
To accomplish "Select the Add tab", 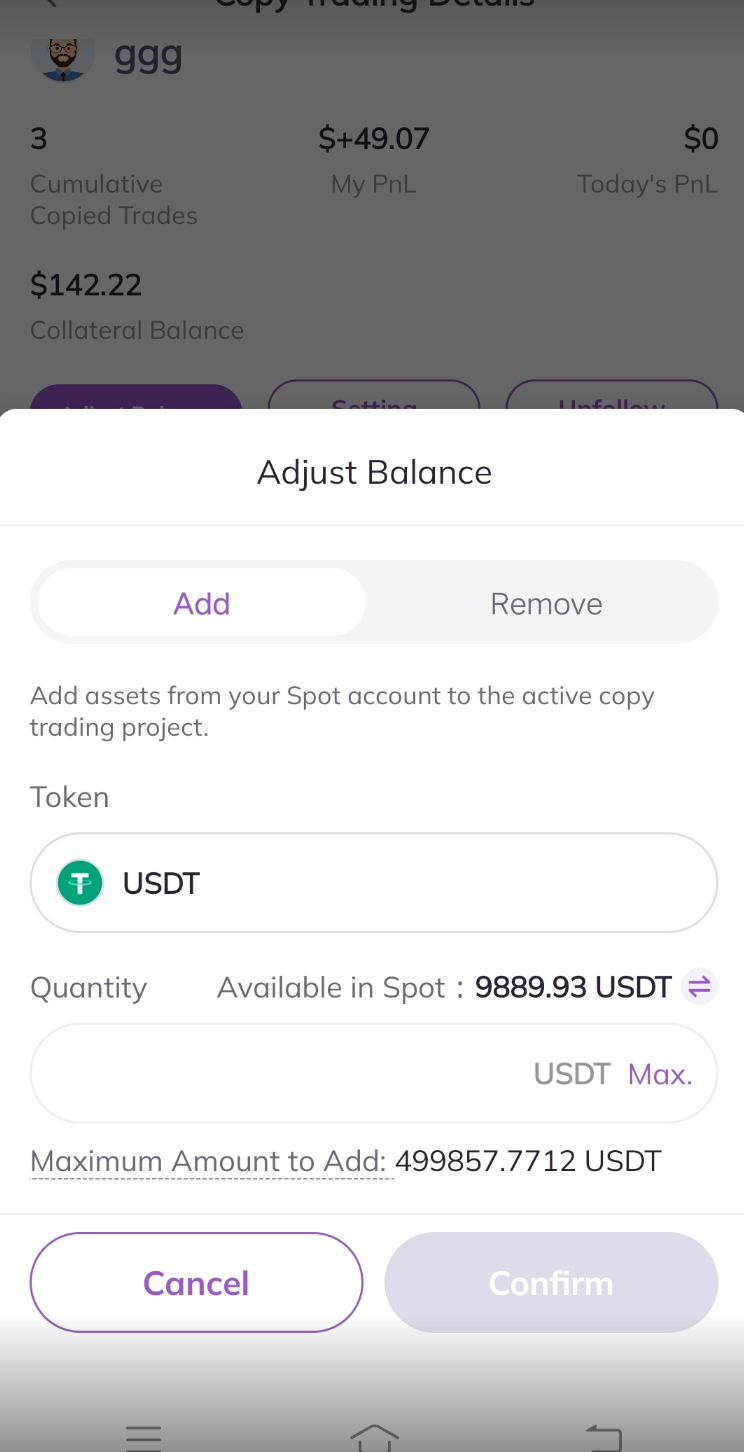I will click(202, 604).
